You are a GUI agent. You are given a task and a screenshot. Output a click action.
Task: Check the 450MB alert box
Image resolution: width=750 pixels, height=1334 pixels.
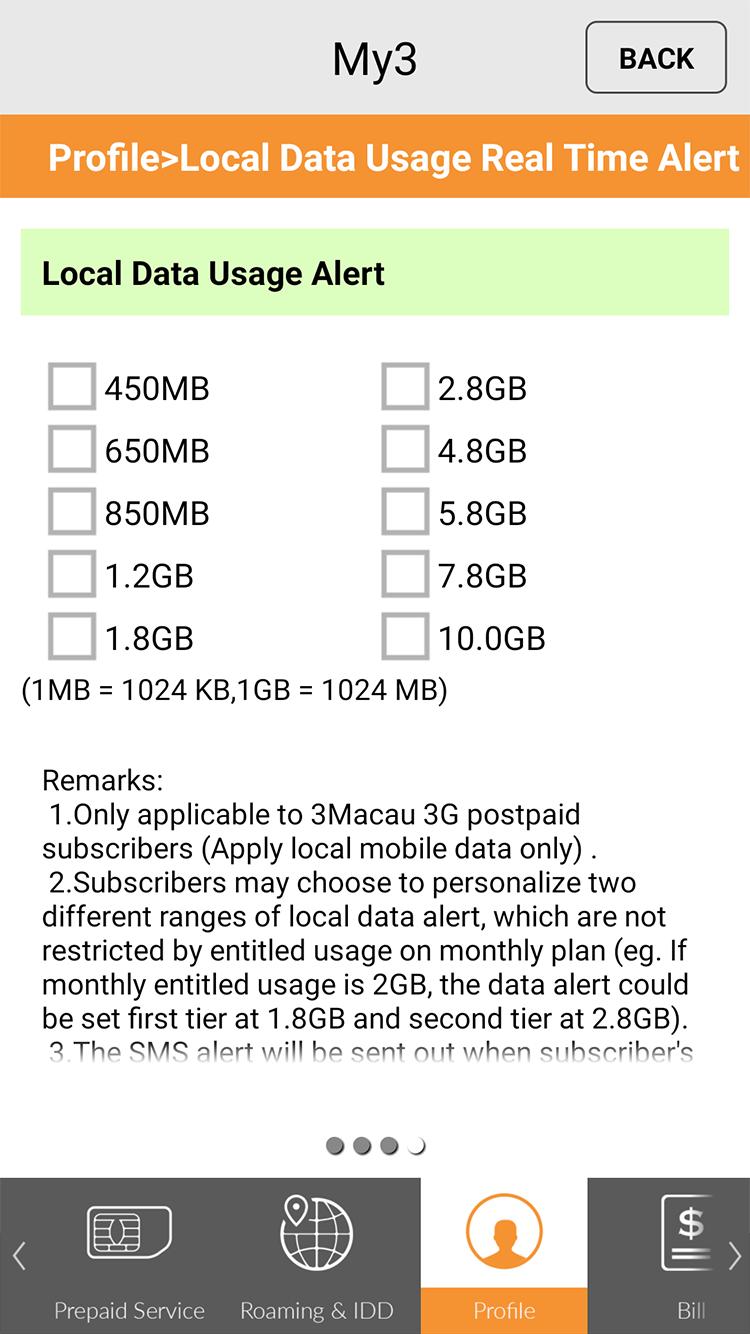pos(72,387)
